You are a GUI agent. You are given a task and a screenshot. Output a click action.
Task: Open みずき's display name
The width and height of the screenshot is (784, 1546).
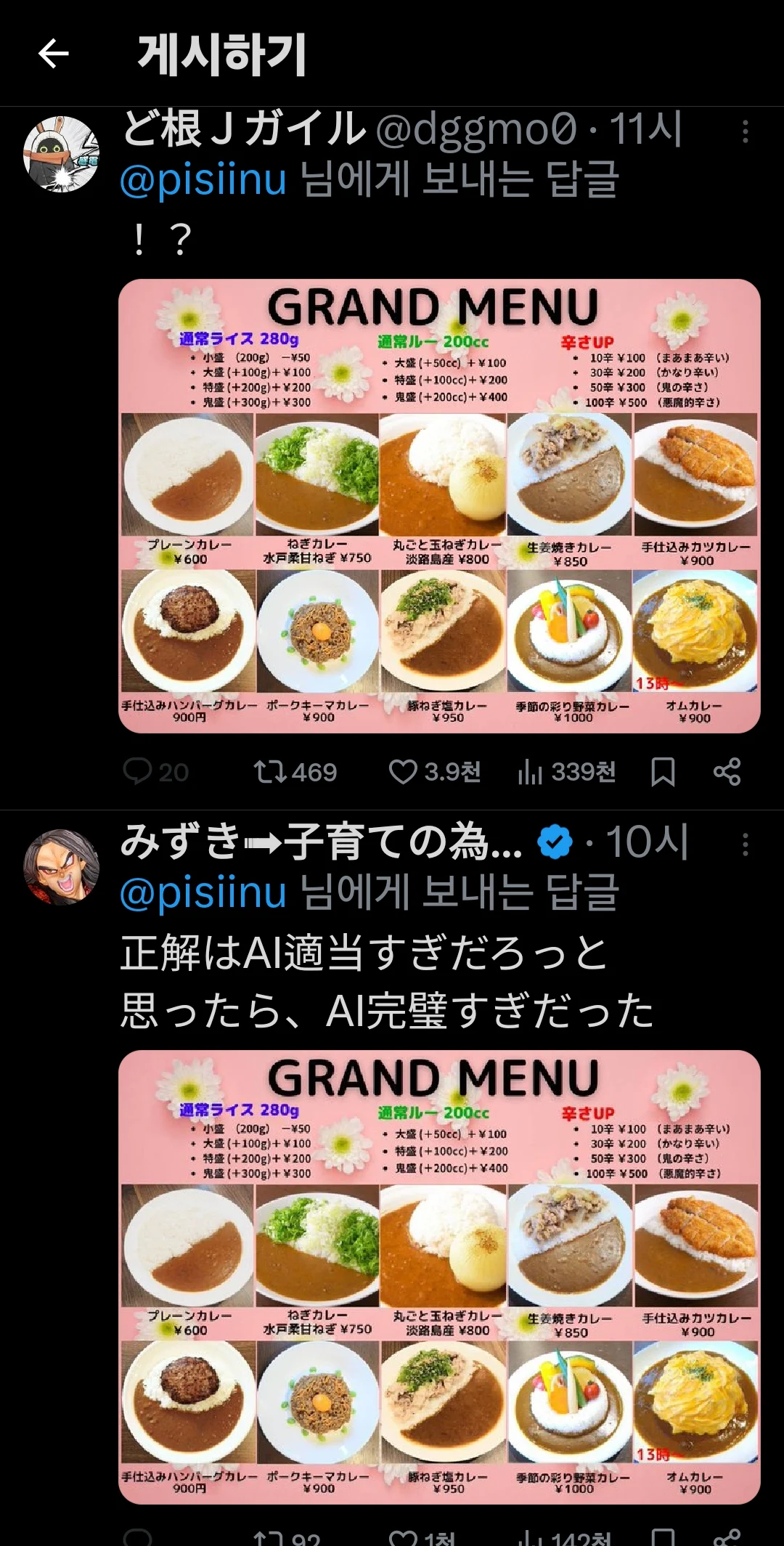319,842
